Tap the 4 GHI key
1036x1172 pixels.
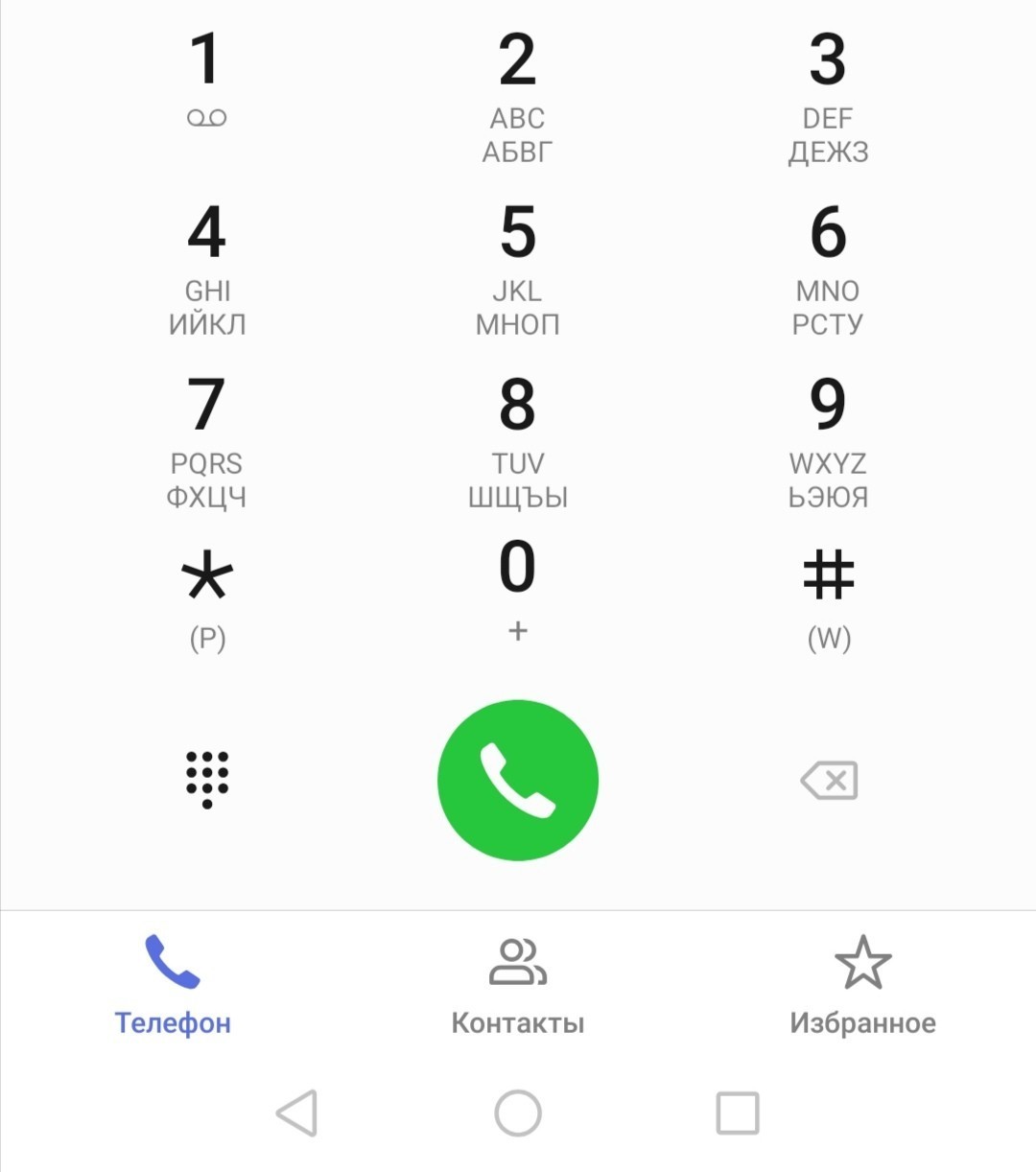click(x=206, y=269)
